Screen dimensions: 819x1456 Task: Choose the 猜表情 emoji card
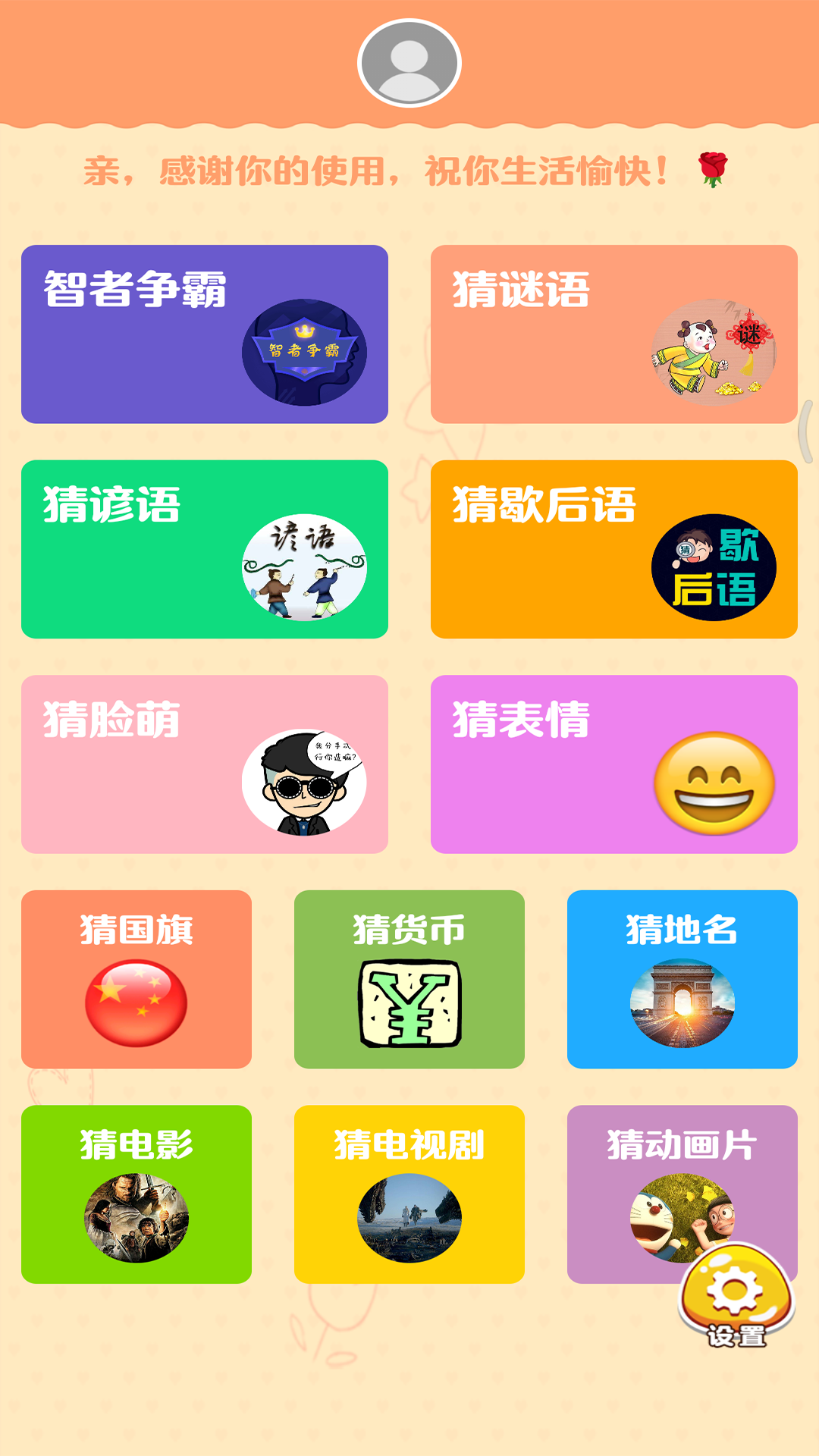tap(614, 764)
